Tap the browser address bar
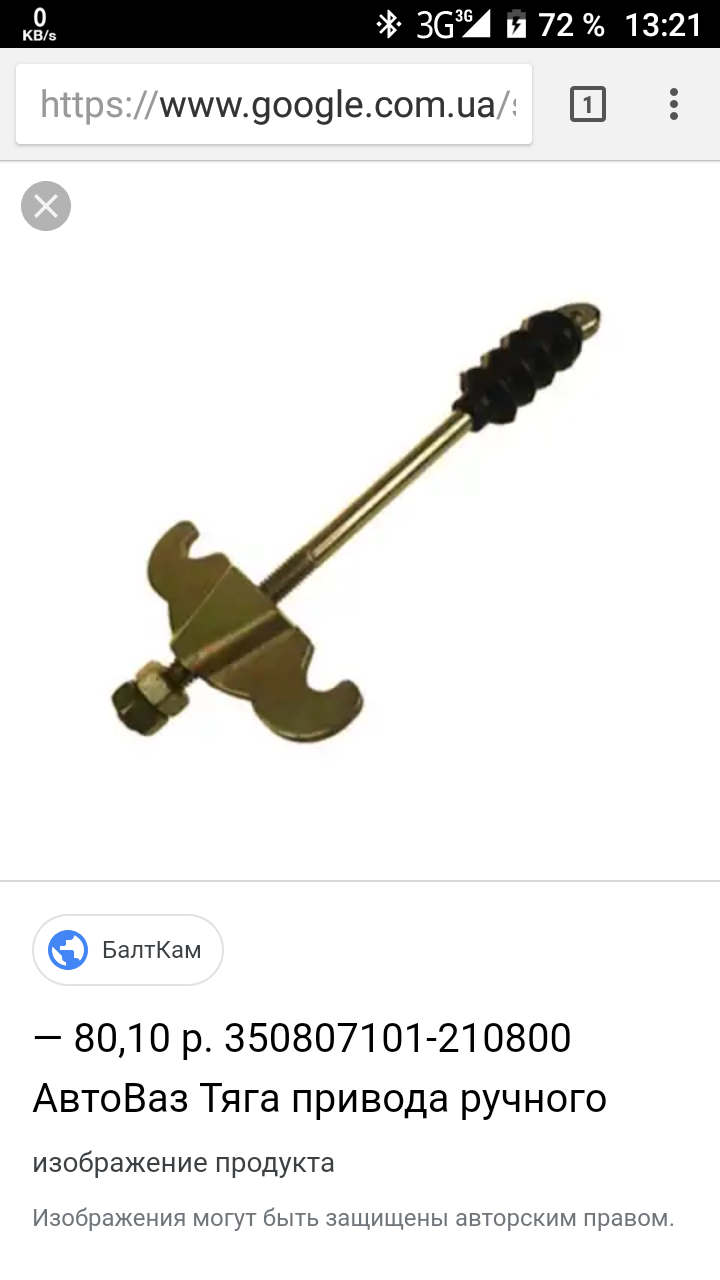Viewport: 720px width, 1280px height. pos(274,105)
